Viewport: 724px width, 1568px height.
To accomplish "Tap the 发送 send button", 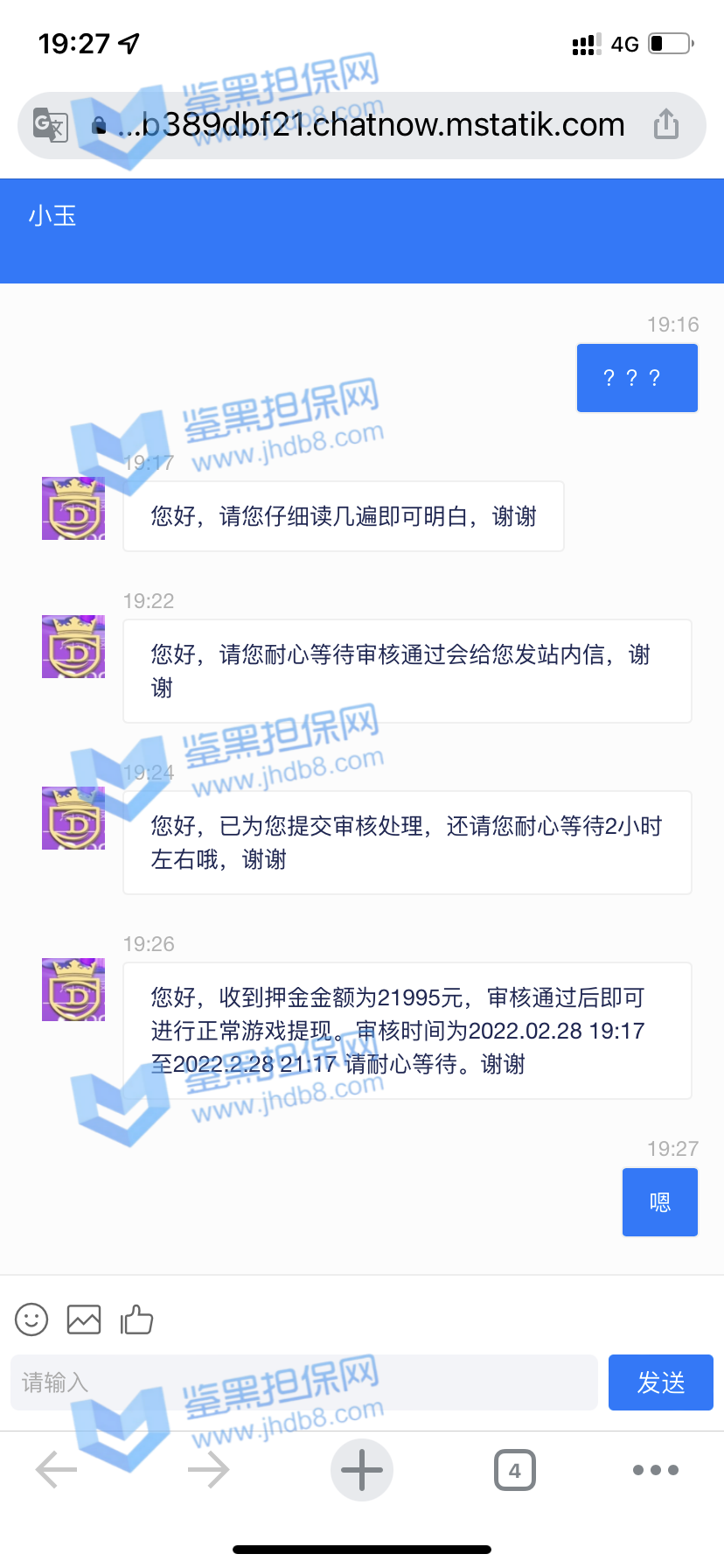I will point(660,1382).
